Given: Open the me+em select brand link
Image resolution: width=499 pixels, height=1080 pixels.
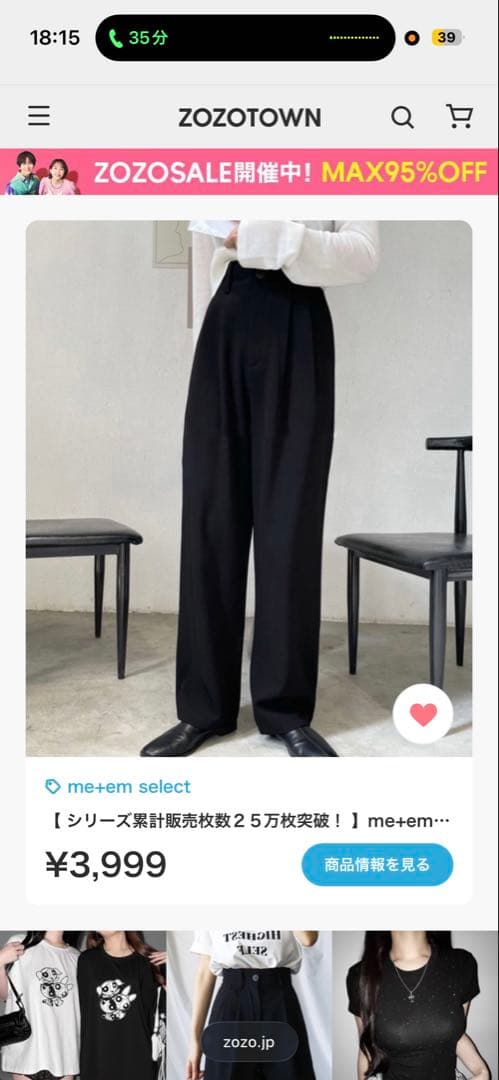Looking at the screenshot, I should (118, 787).
